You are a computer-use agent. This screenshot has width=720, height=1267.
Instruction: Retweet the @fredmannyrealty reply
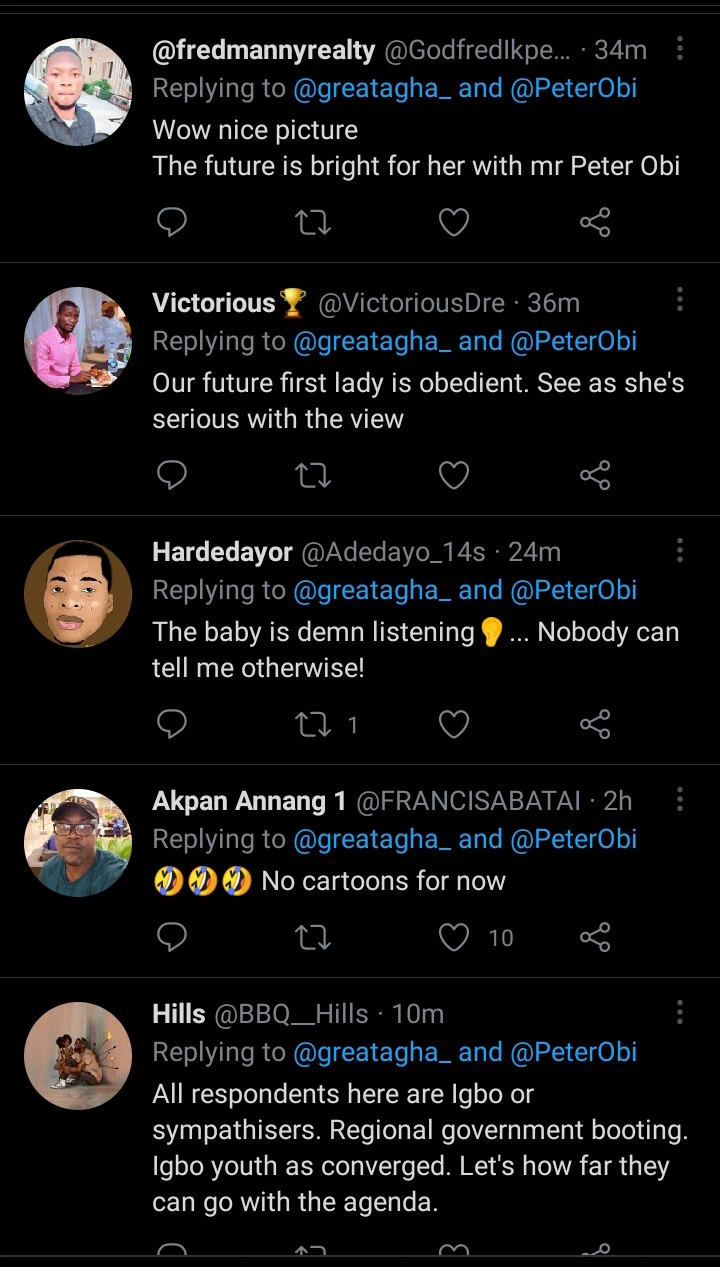(314, 222)
